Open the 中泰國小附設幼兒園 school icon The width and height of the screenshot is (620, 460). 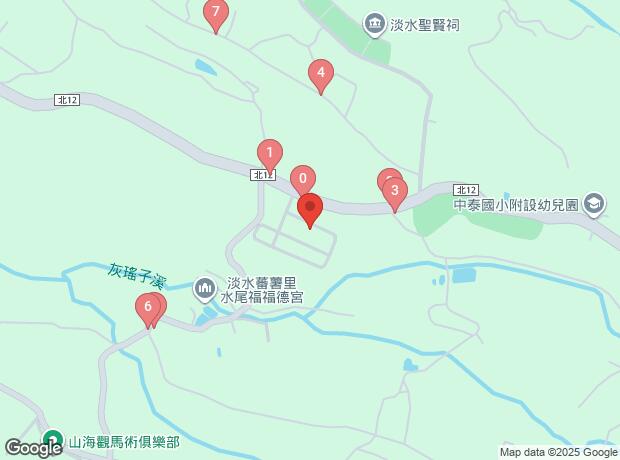593,204
